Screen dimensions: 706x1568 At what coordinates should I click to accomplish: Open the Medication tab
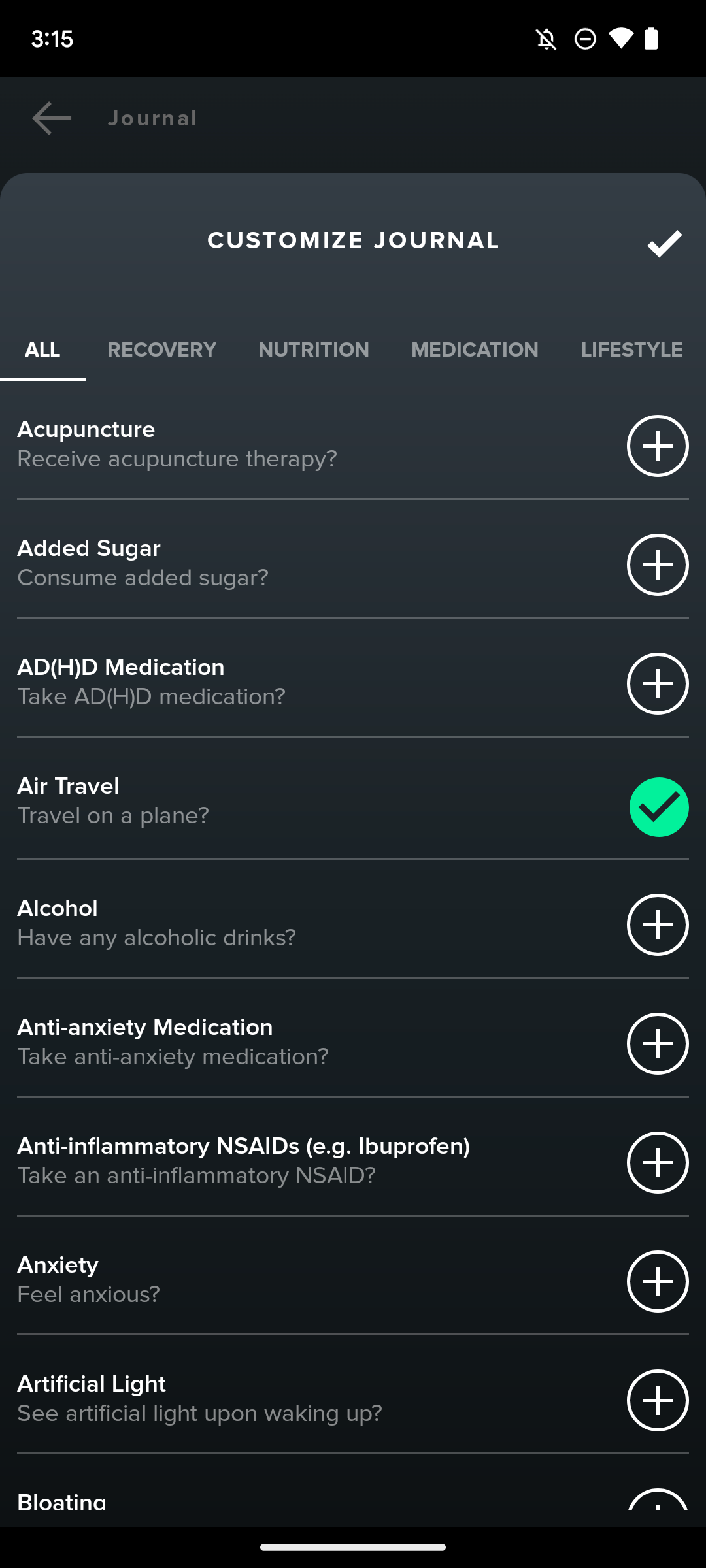click(x=475, y=350)
